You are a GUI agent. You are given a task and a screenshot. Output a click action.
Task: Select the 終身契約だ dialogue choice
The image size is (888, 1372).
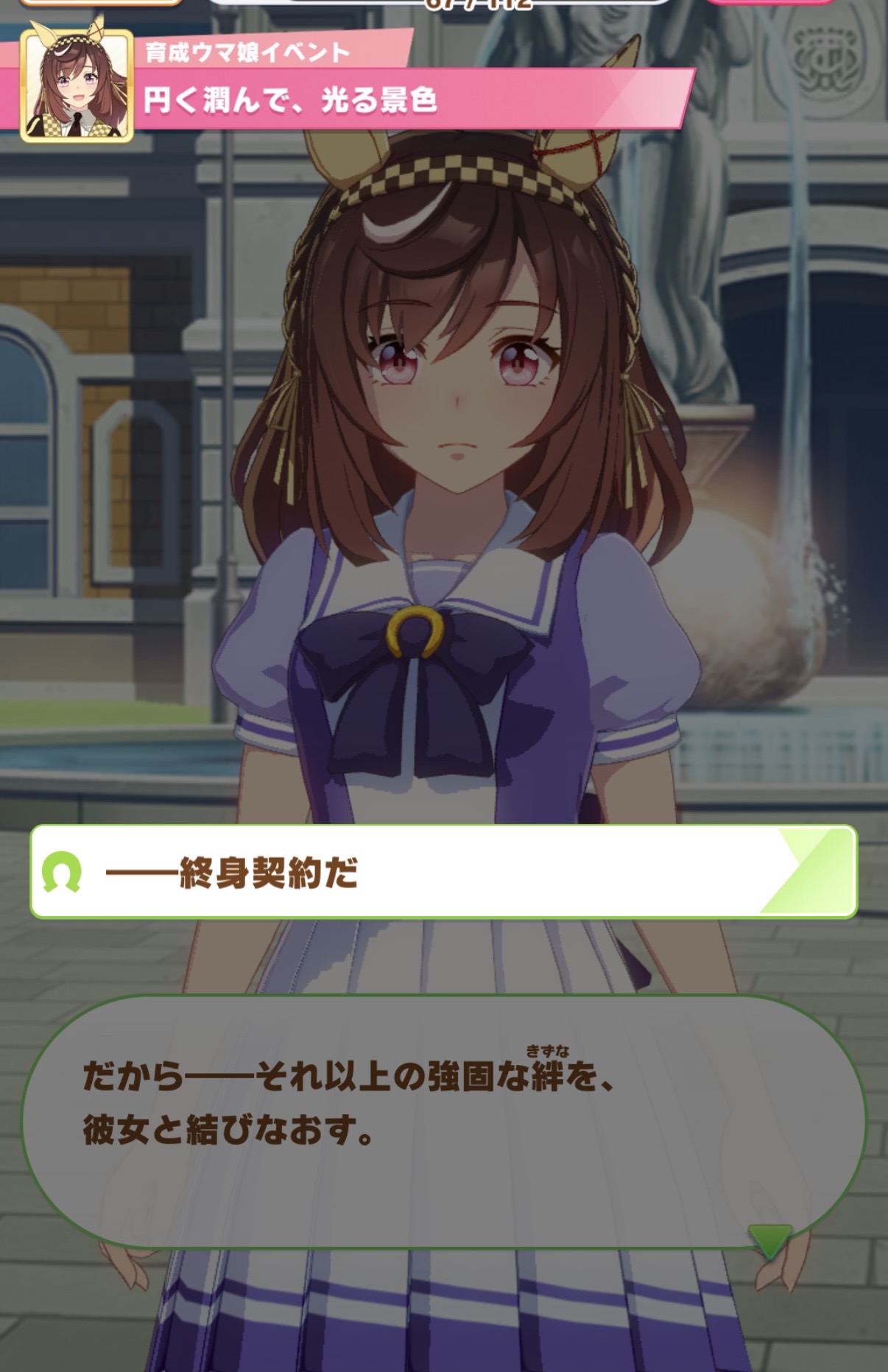pos(443,872)
